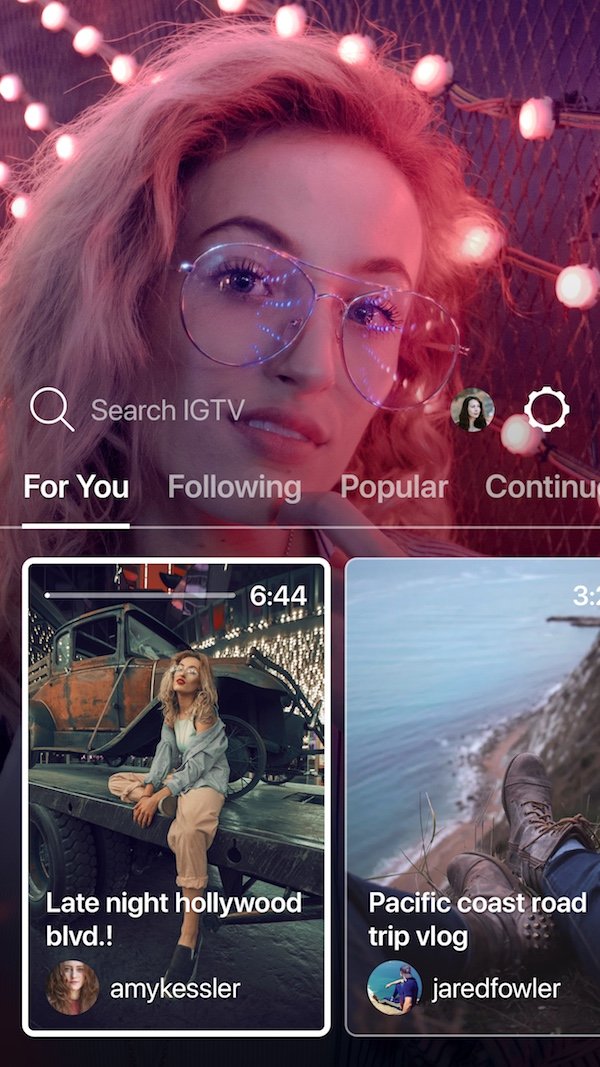This screenshot has width=600, height=1067.
Task: Switch to the Following tab
Action: (234, 488)
